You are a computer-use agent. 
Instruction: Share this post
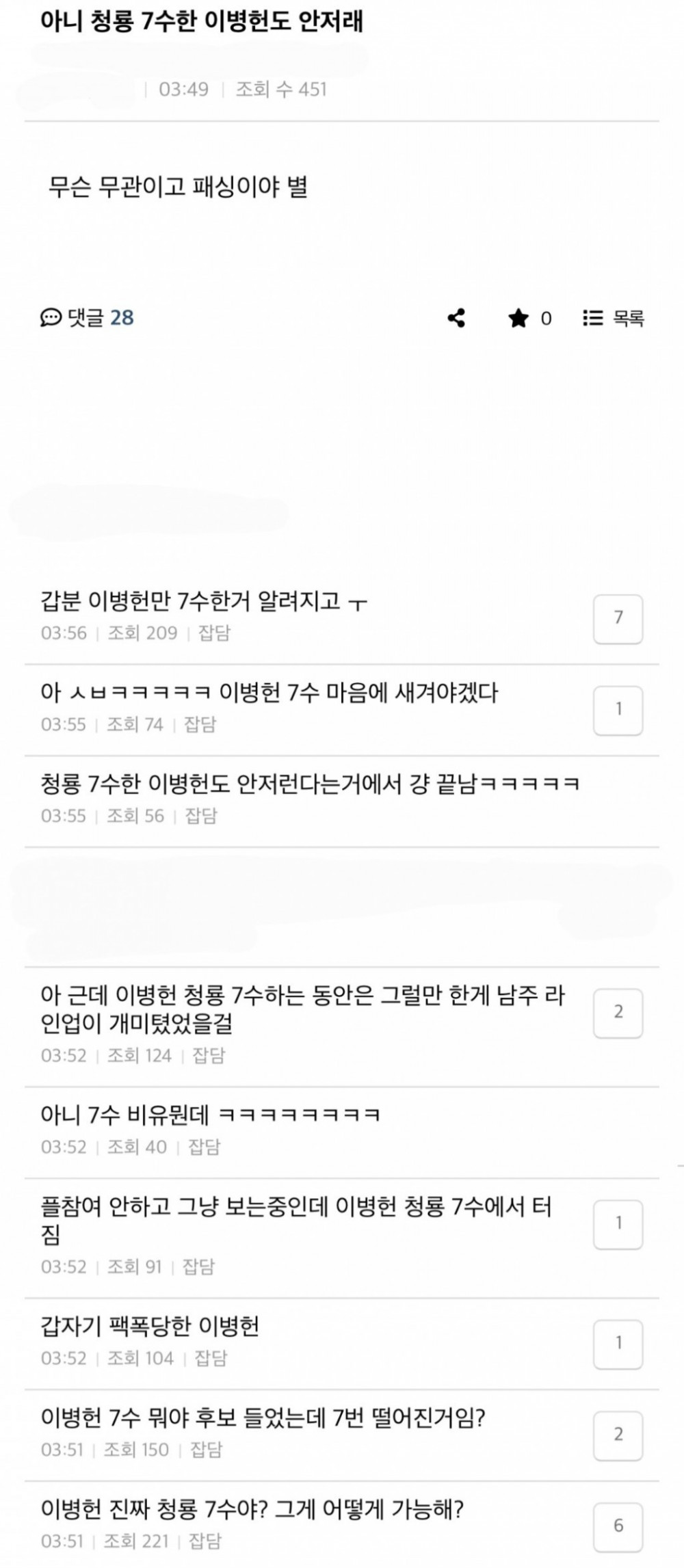[456, 318]
